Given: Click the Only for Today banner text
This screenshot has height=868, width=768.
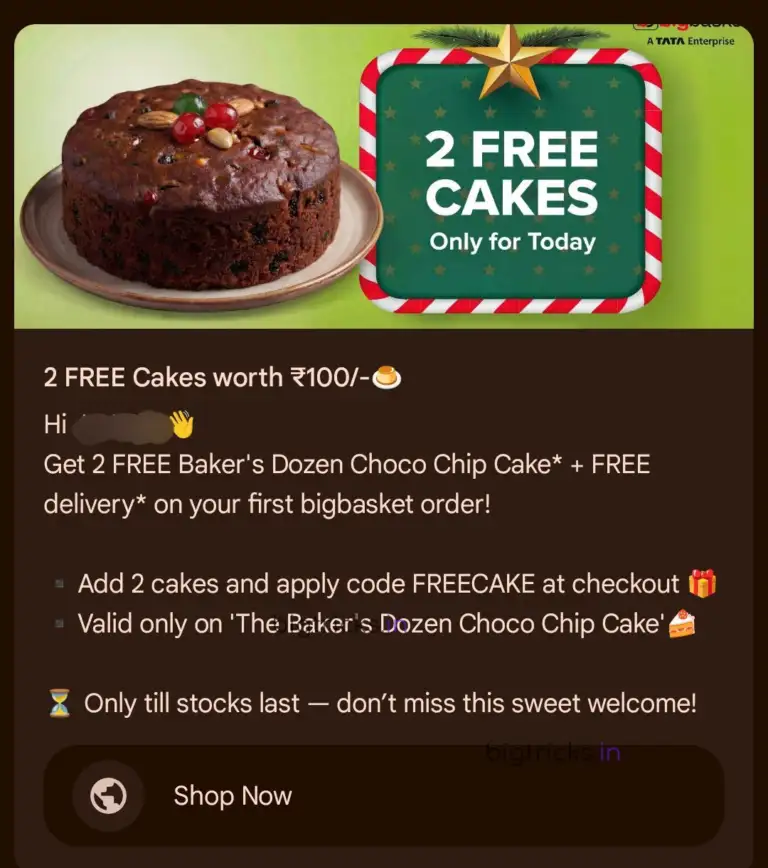Looking at the screenshot, I should (x=511, y=241).
